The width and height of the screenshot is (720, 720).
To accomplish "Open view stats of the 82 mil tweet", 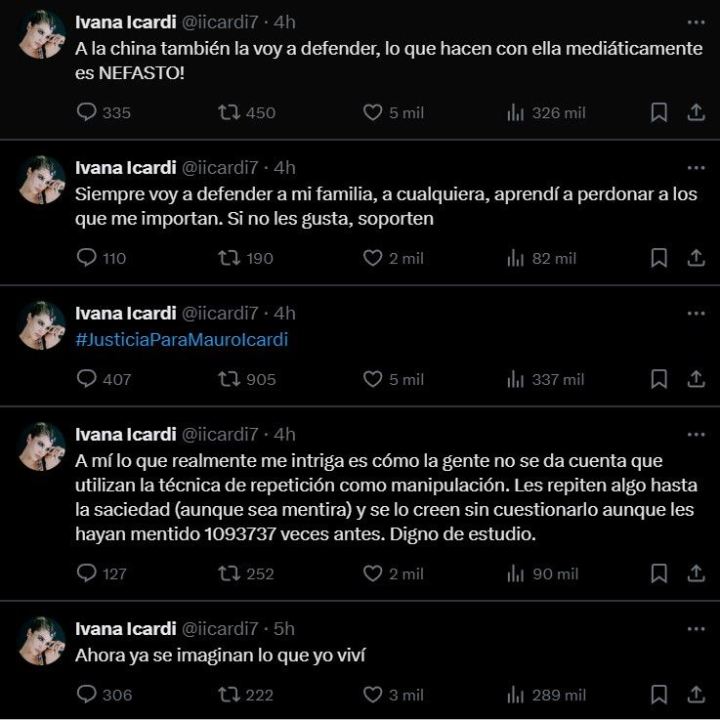I will point(516,258).
